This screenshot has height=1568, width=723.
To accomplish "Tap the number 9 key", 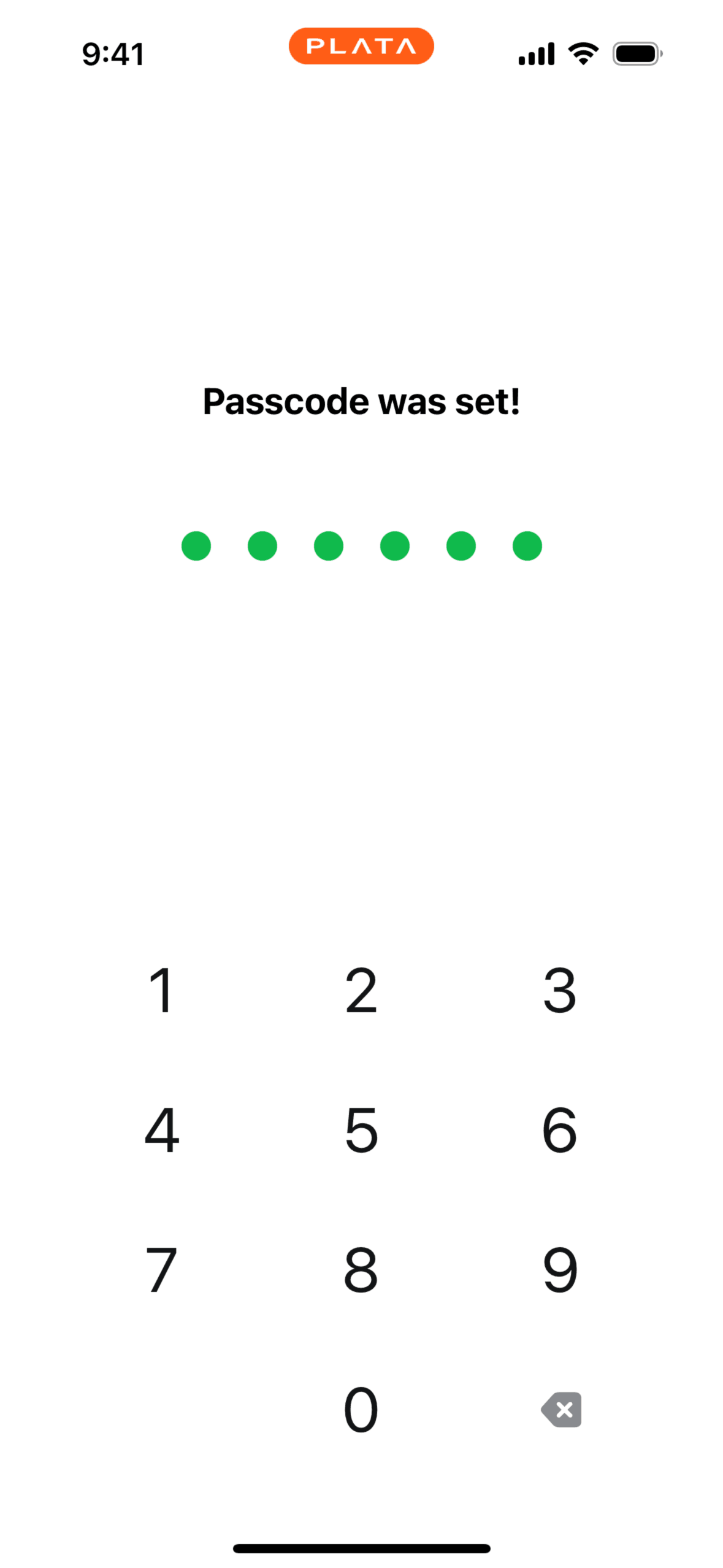I will (560, 1269).
